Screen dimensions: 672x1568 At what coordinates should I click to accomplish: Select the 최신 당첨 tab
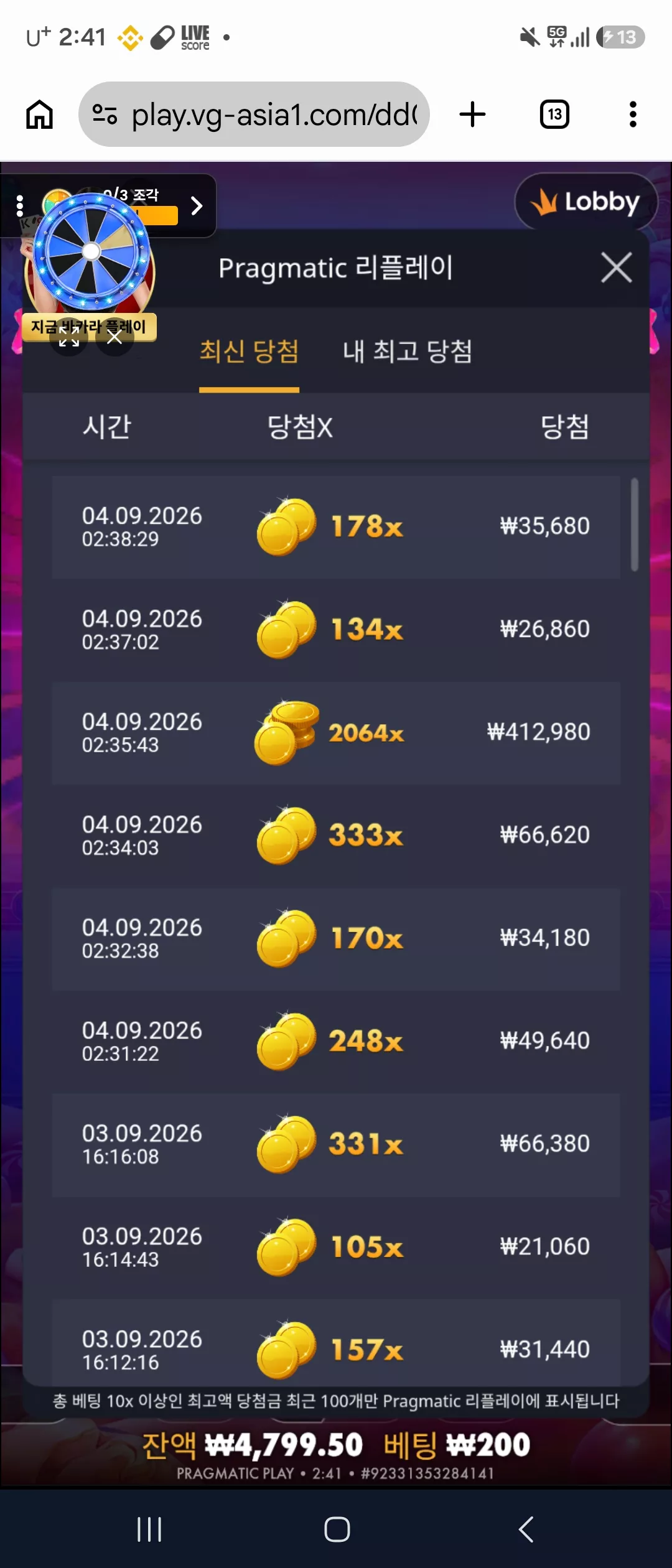(249, 352)
